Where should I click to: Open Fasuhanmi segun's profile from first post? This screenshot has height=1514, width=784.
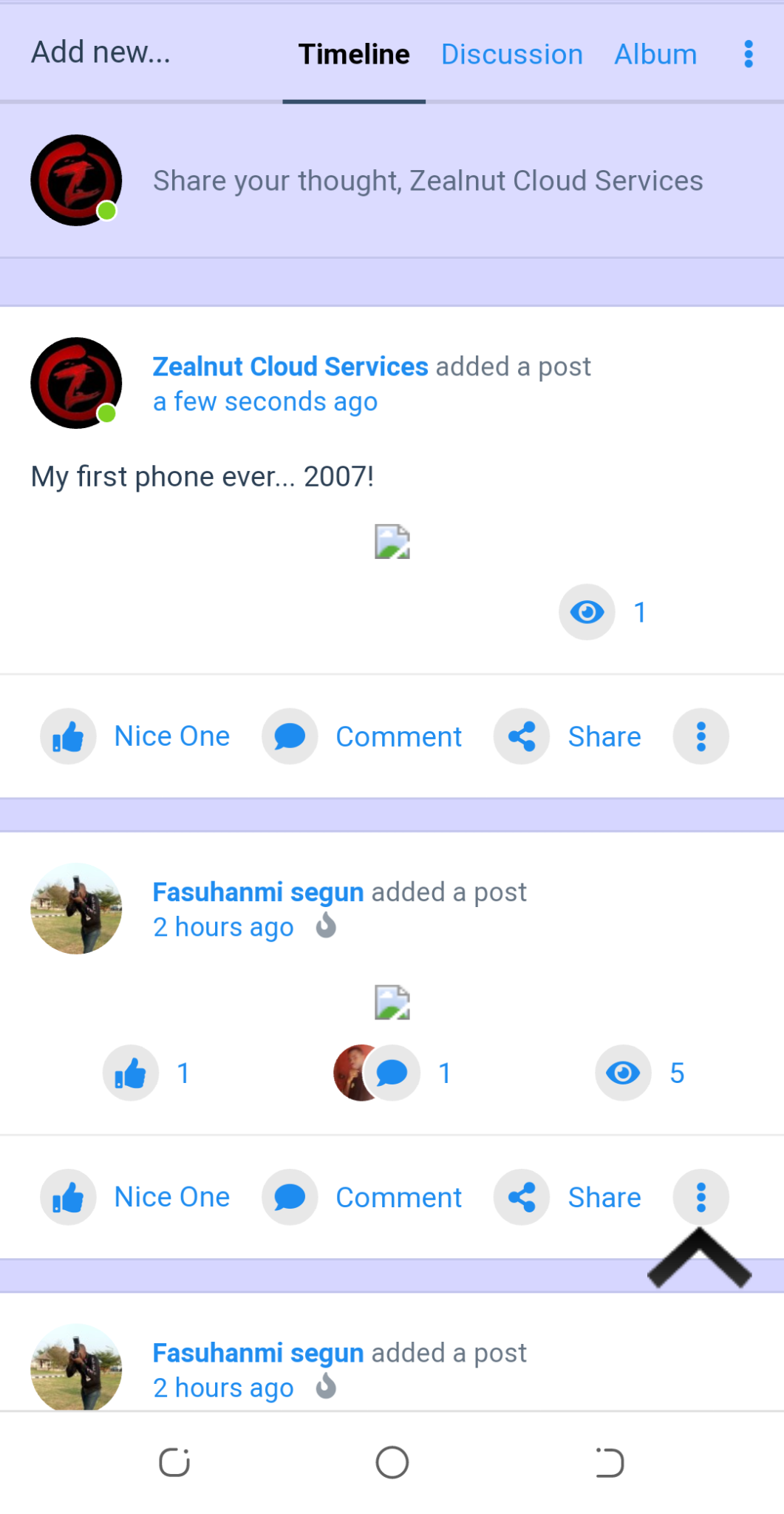click(x=257, y=892)
